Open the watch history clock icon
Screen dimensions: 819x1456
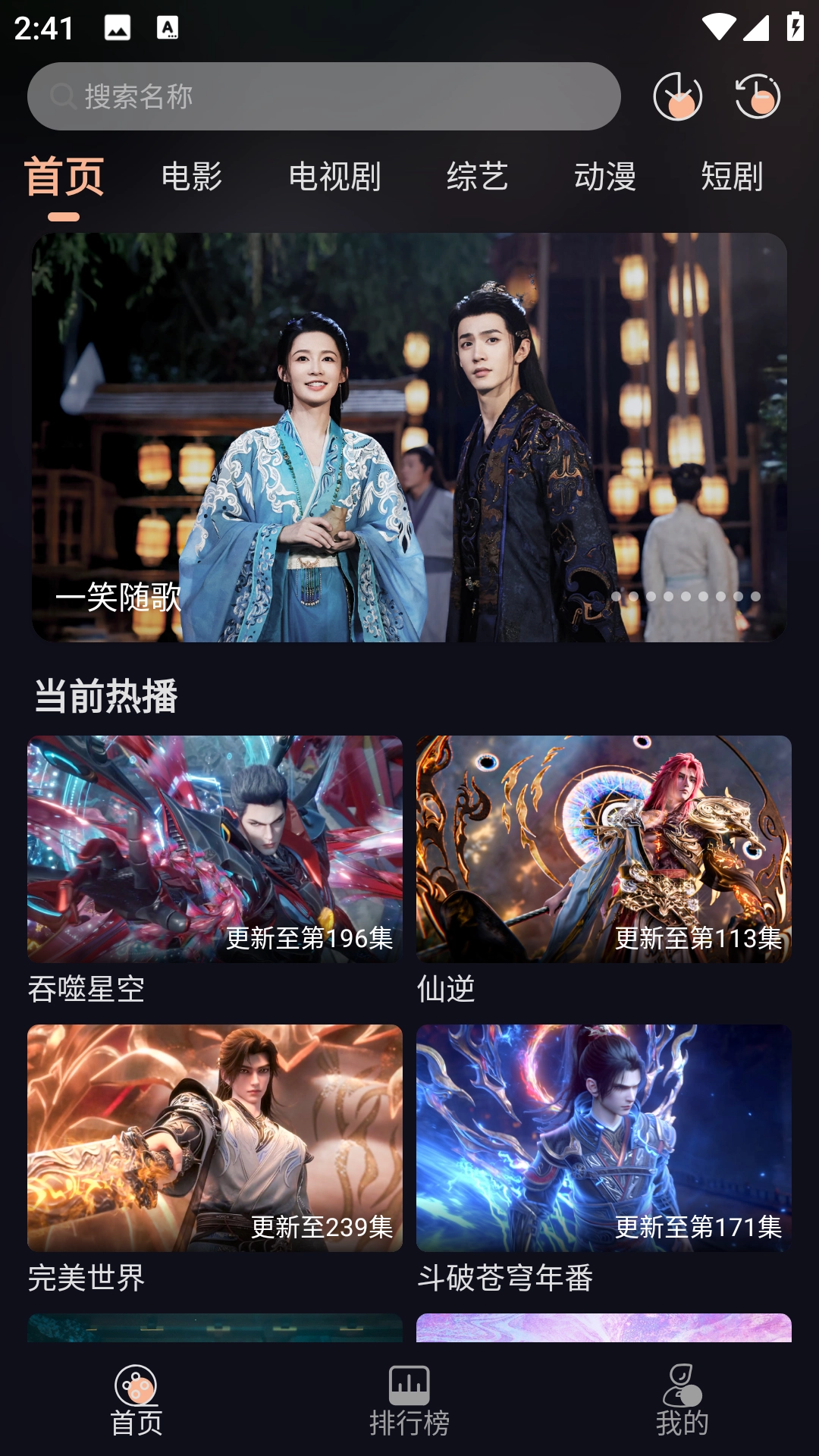758,96
